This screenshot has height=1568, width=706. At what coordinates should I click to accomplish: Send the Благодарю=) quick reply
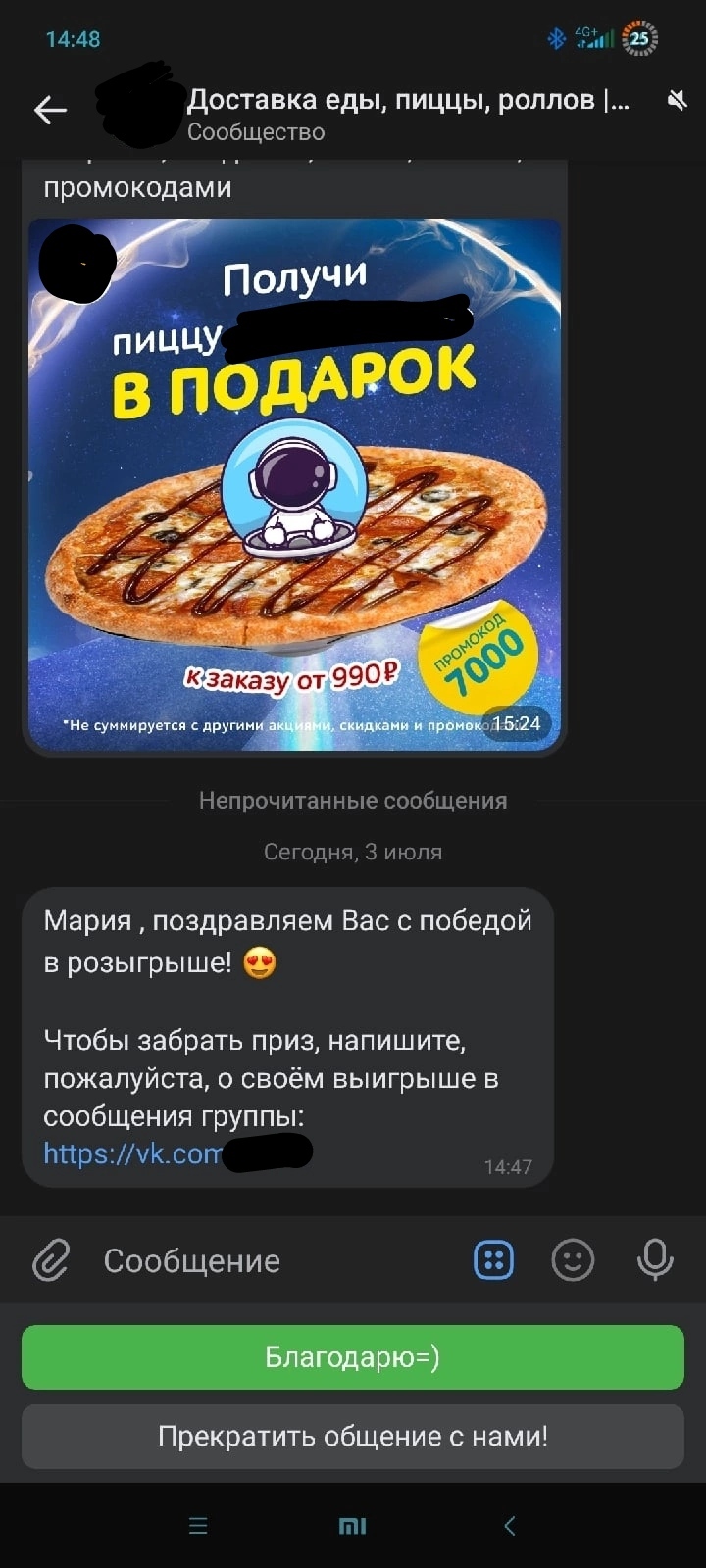pos(353,1357)
